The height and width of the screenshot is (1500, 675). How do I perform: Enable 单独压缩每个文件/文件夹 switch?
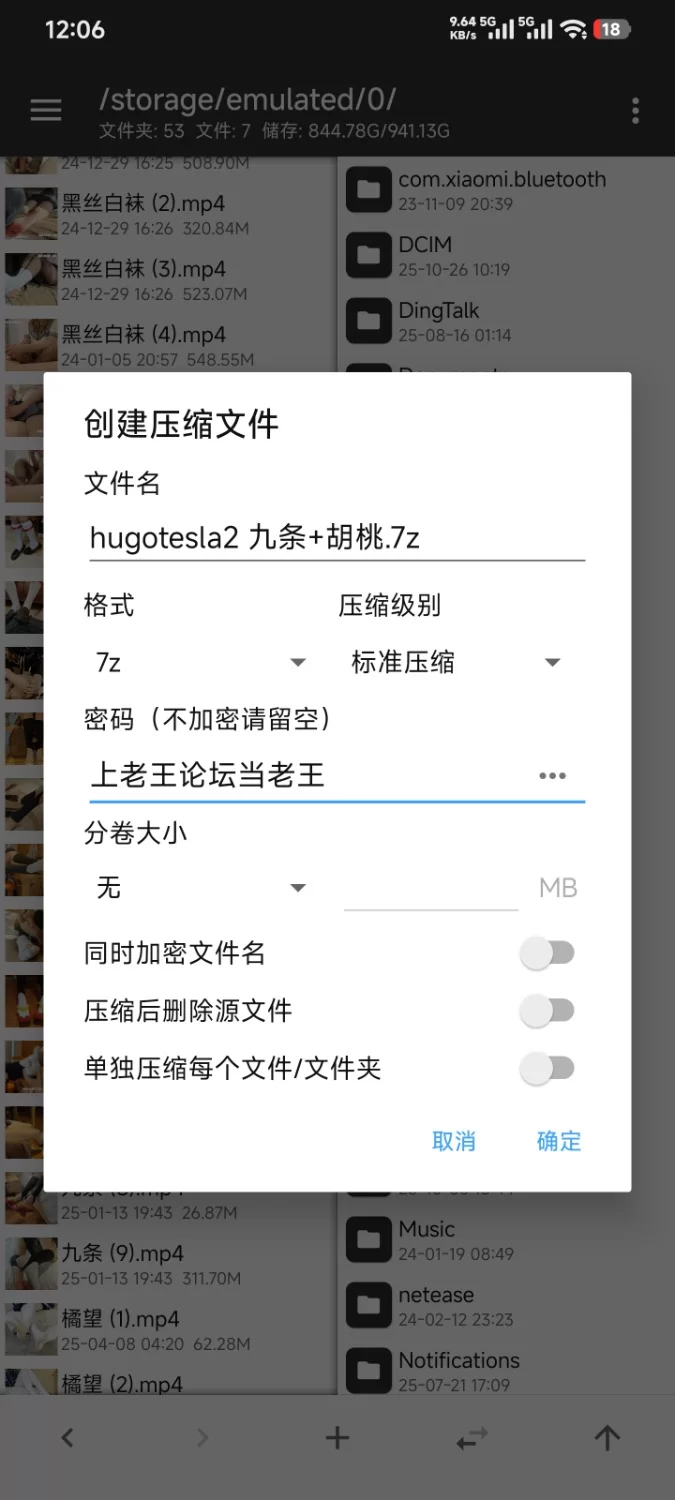point(547,1069)
